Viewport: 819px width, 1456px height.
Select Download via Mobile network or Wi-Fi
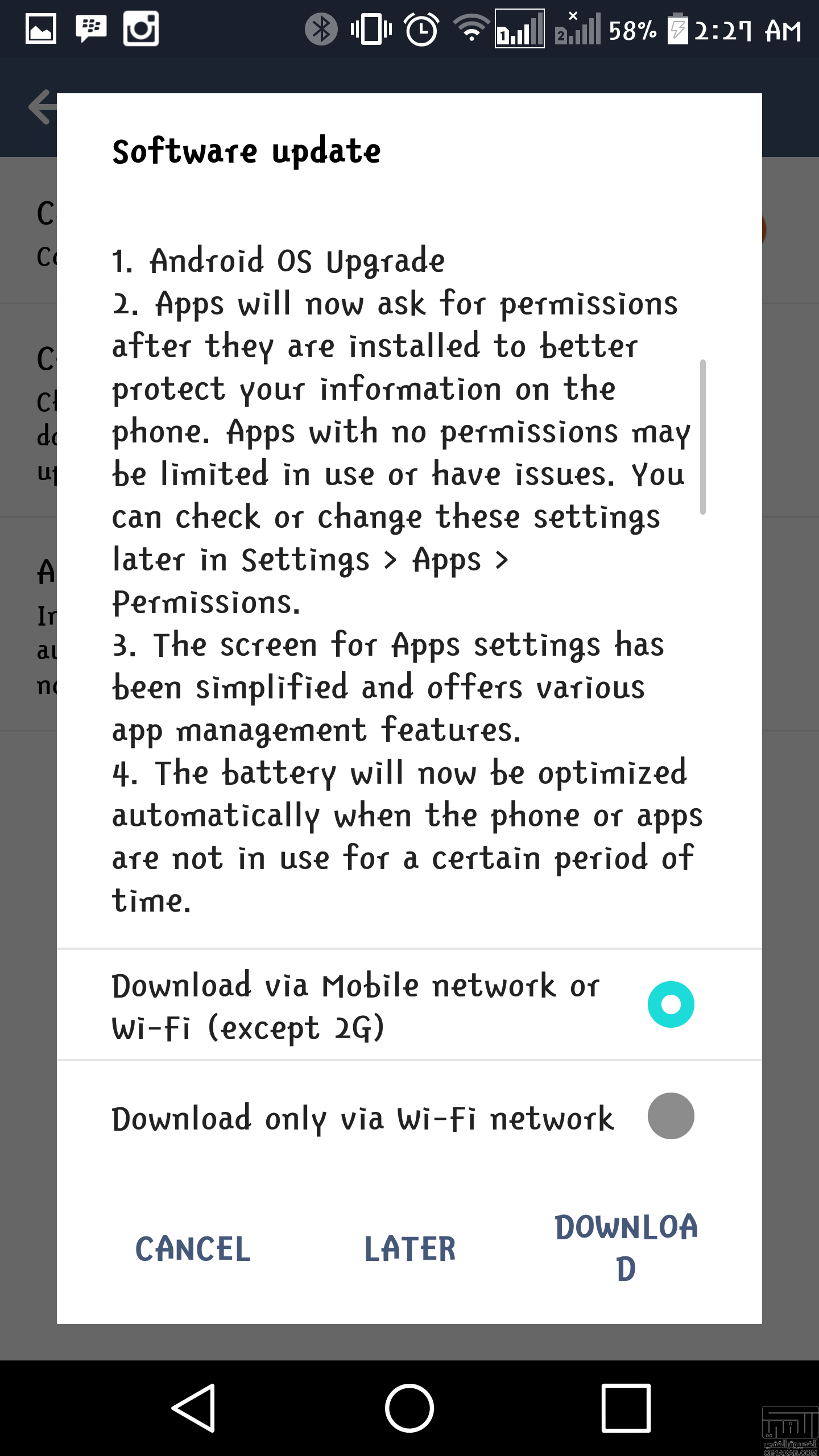pyautogui.click(x=671, y=1004)
